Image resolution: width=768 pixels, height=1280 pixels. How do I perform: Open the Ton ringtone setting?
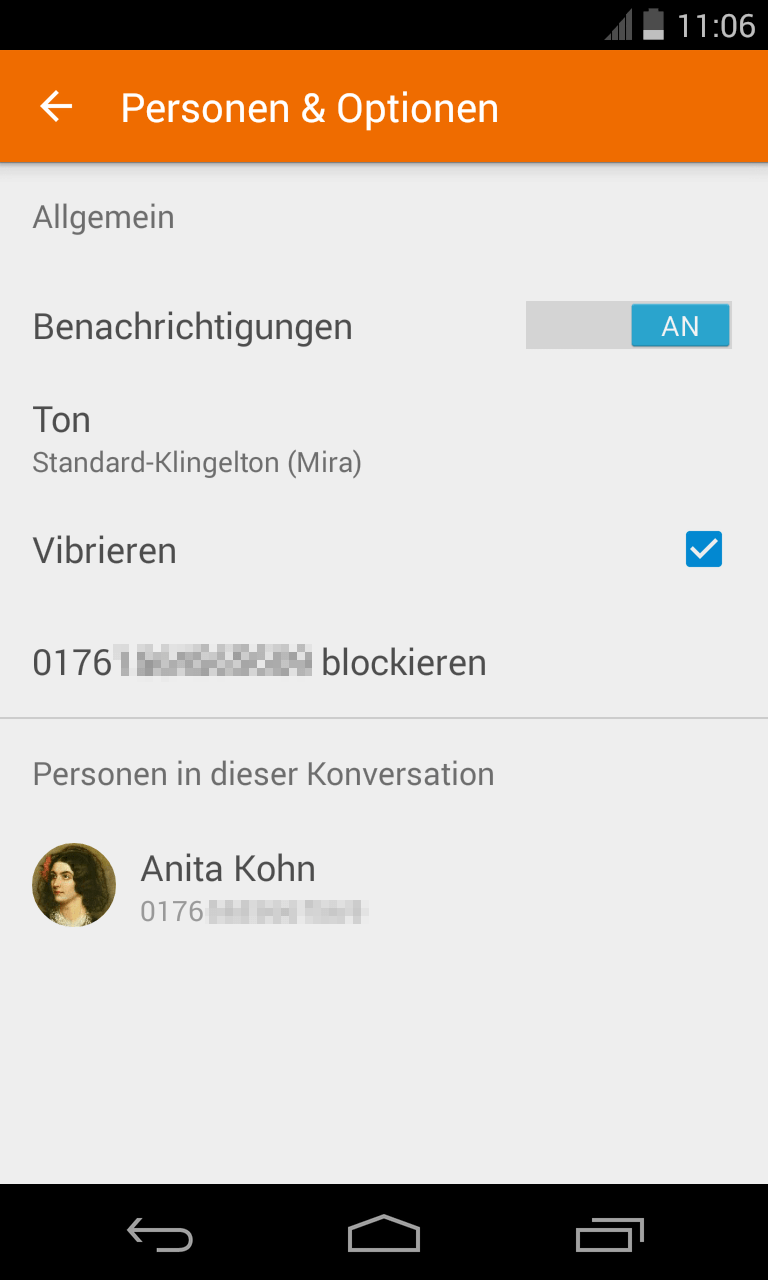(x=197, y=438)
